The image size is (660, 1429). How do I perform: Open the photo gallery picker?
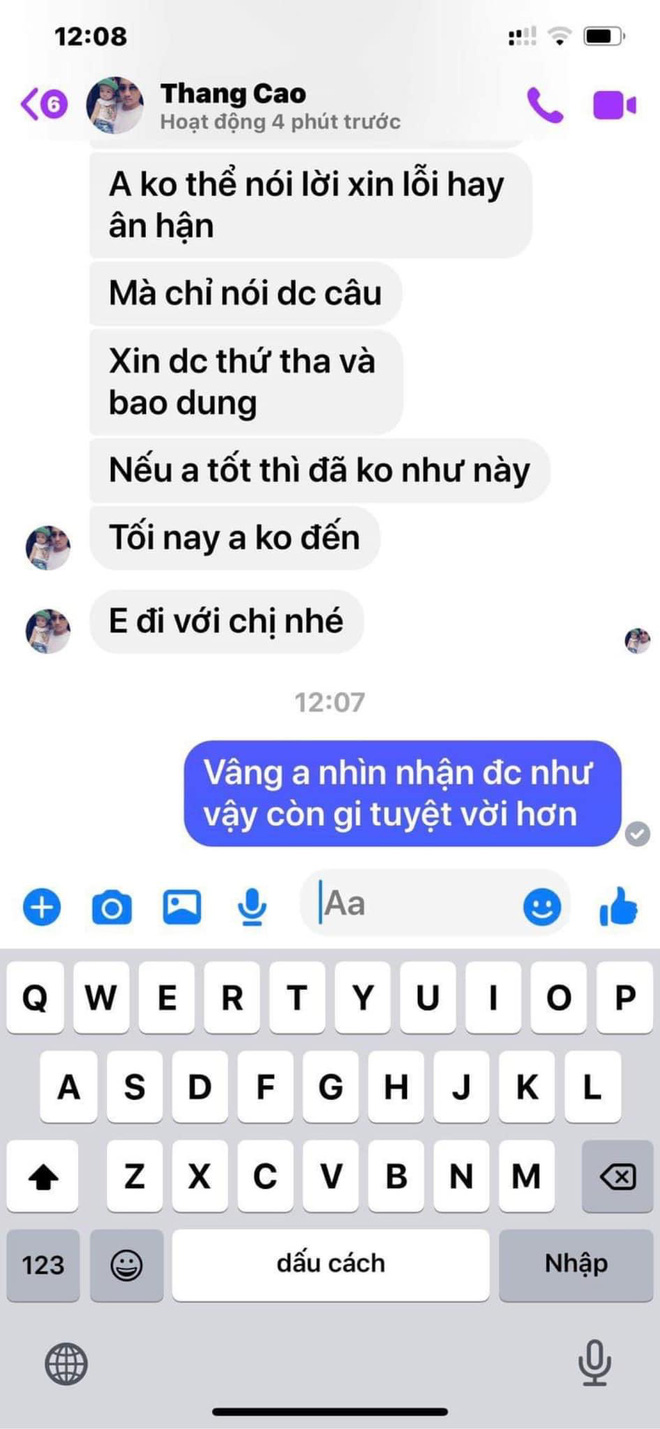point(181,907)
